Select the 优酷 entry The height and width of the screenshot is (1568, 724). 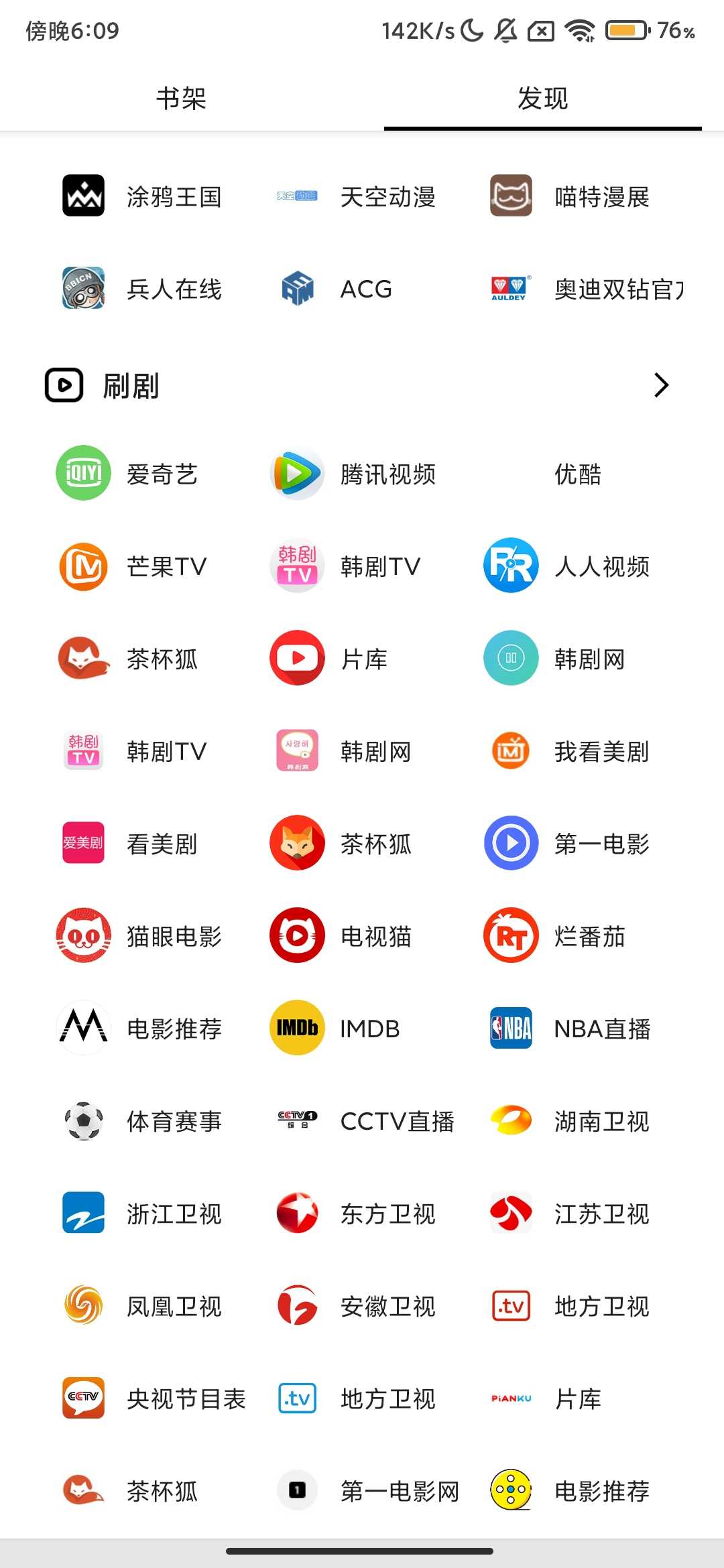[577, 474]
